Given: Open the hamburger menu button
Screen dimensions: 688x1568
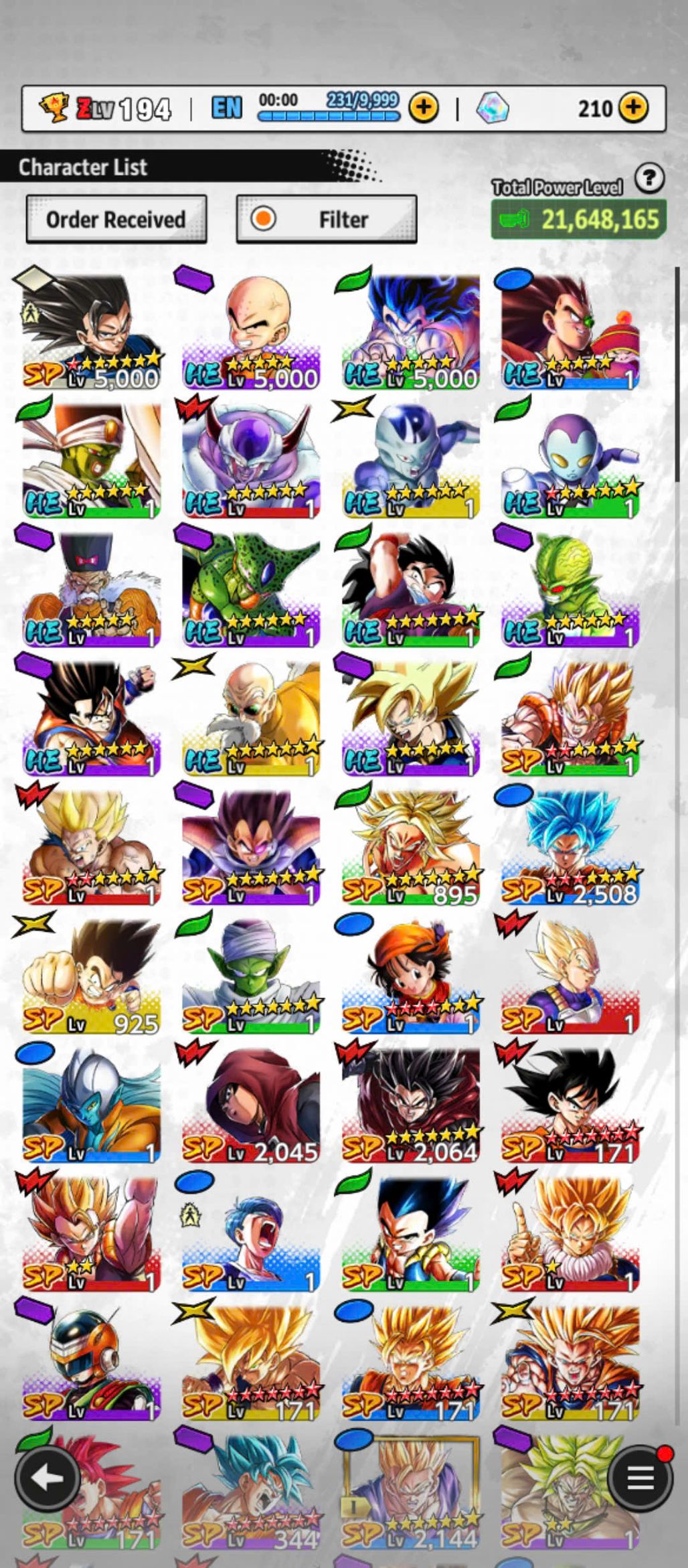Looking at the screenshot, I should (640, 1478).
